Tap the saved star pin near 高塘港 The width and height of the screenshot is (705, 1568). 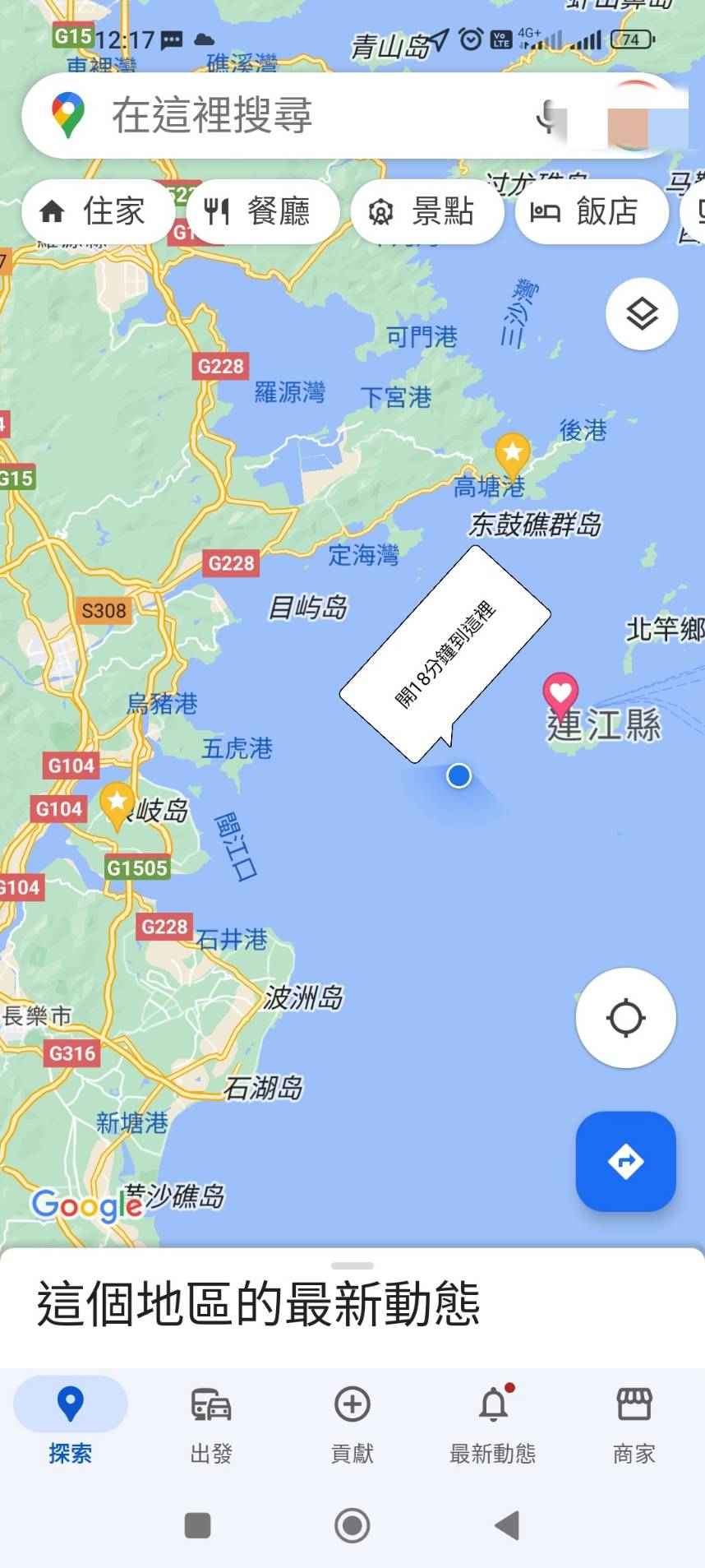(x=513, y=455)
